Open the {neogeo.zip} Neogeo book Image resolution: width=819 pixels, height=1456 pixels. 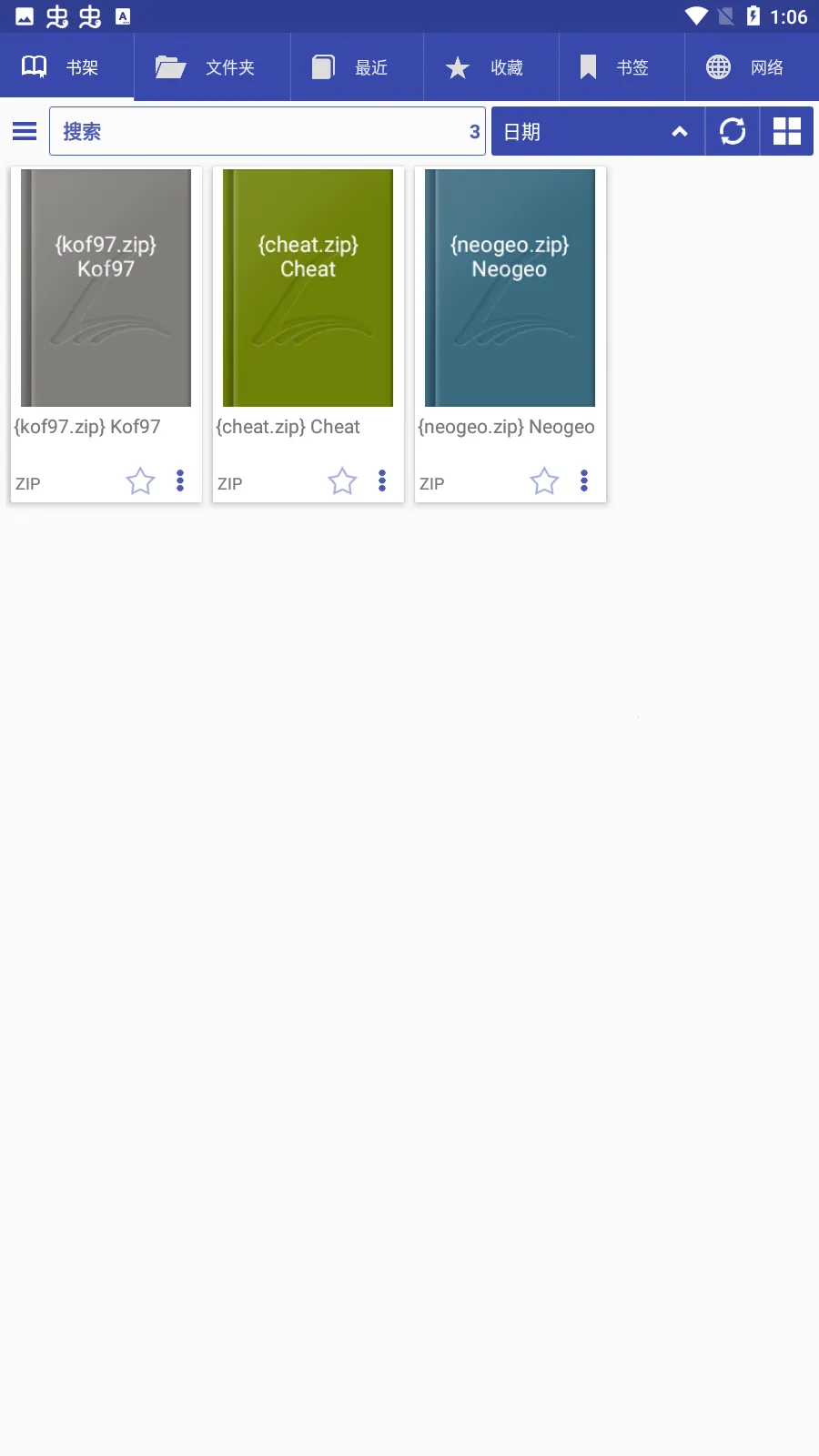pyautogui.click(x=510, y=288)
